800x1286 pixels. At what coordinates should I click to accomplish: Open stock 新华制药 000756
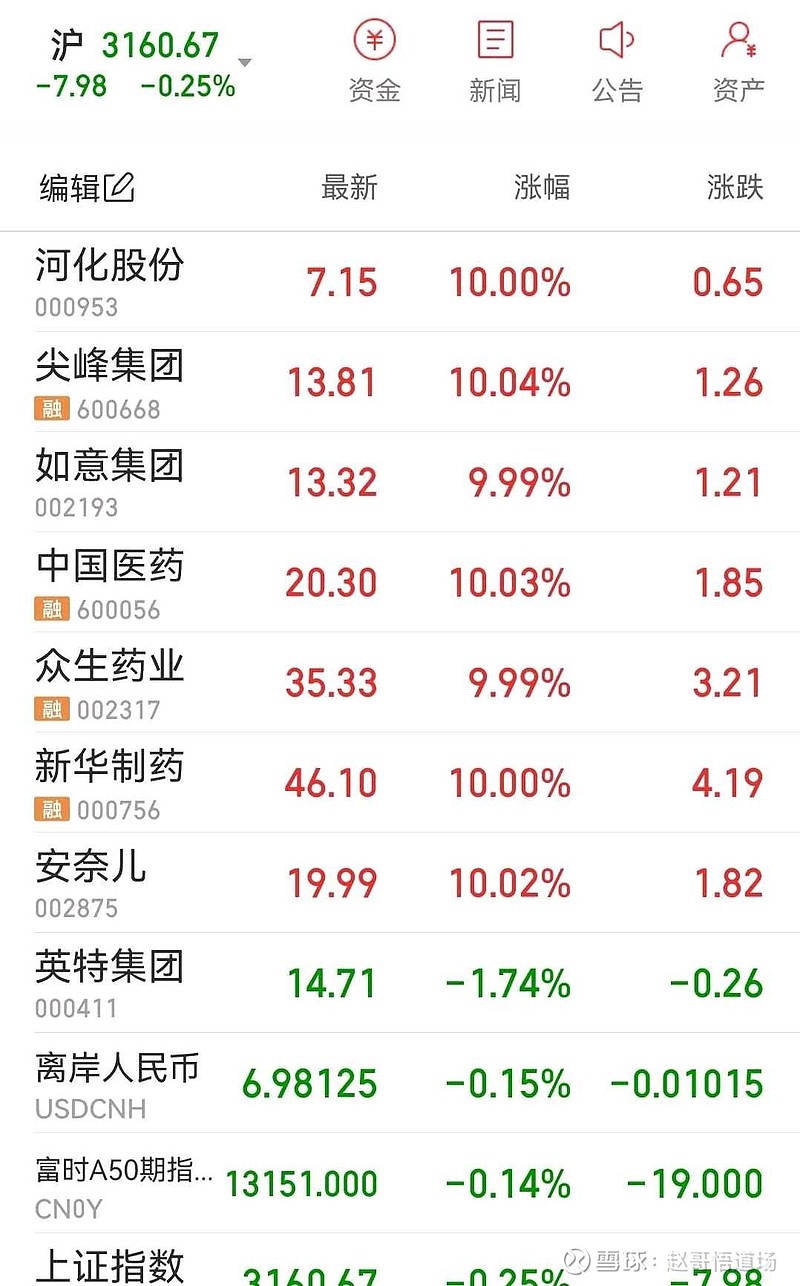(400, 782)
